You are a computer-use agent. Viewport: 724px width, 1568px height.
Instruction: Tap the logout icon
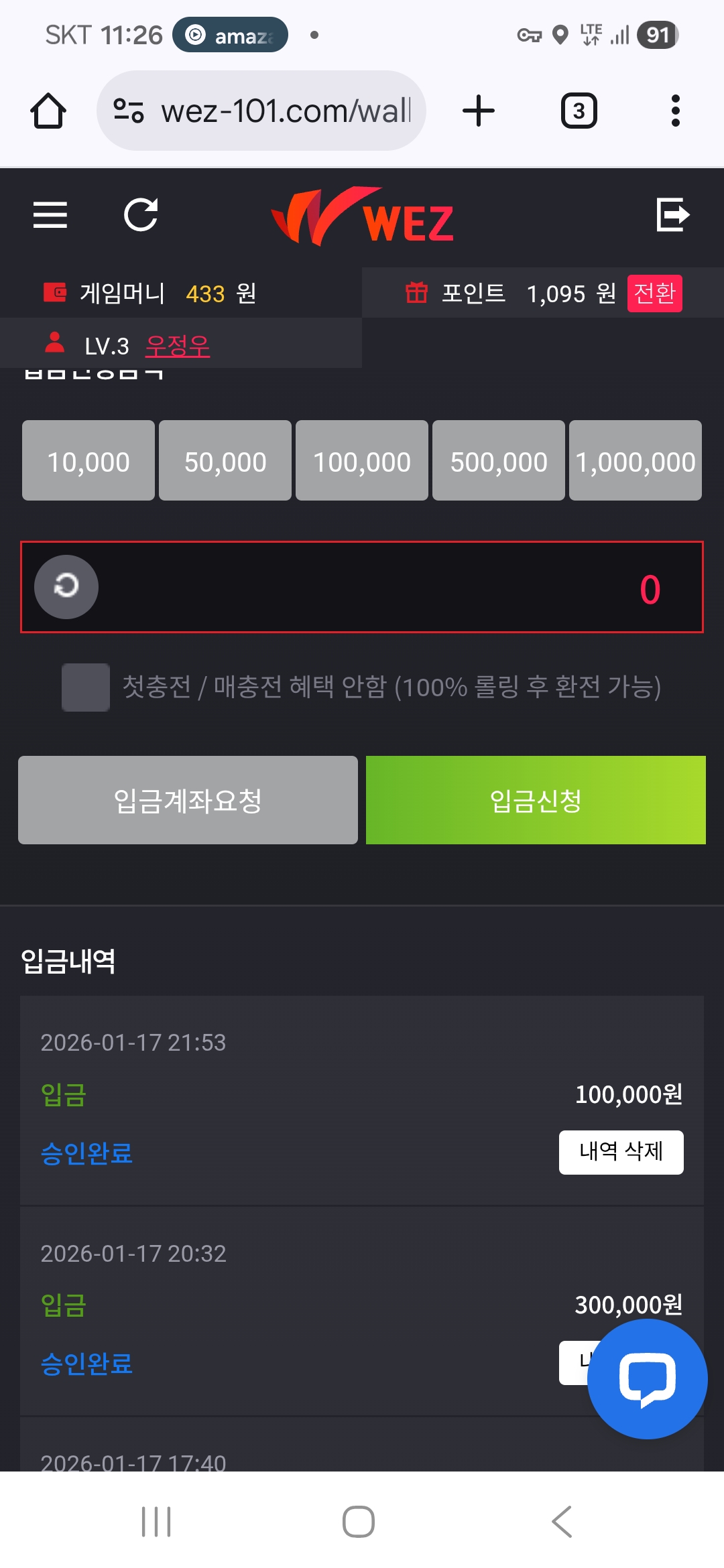(x=672, y=214)
